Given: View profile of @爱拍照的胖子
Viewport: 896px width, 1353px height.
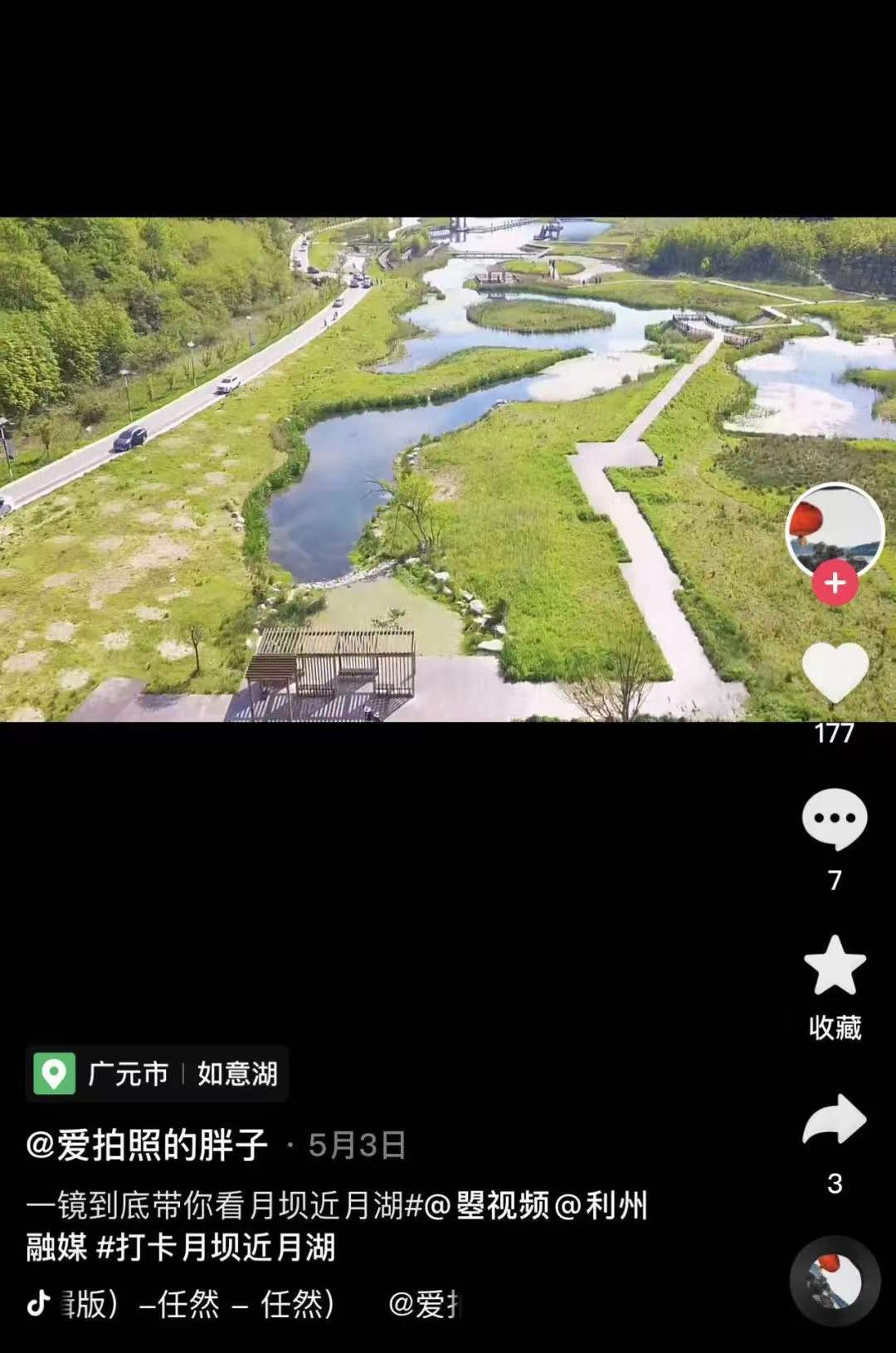Looking at the screenshot, I should coord(147,1145).
